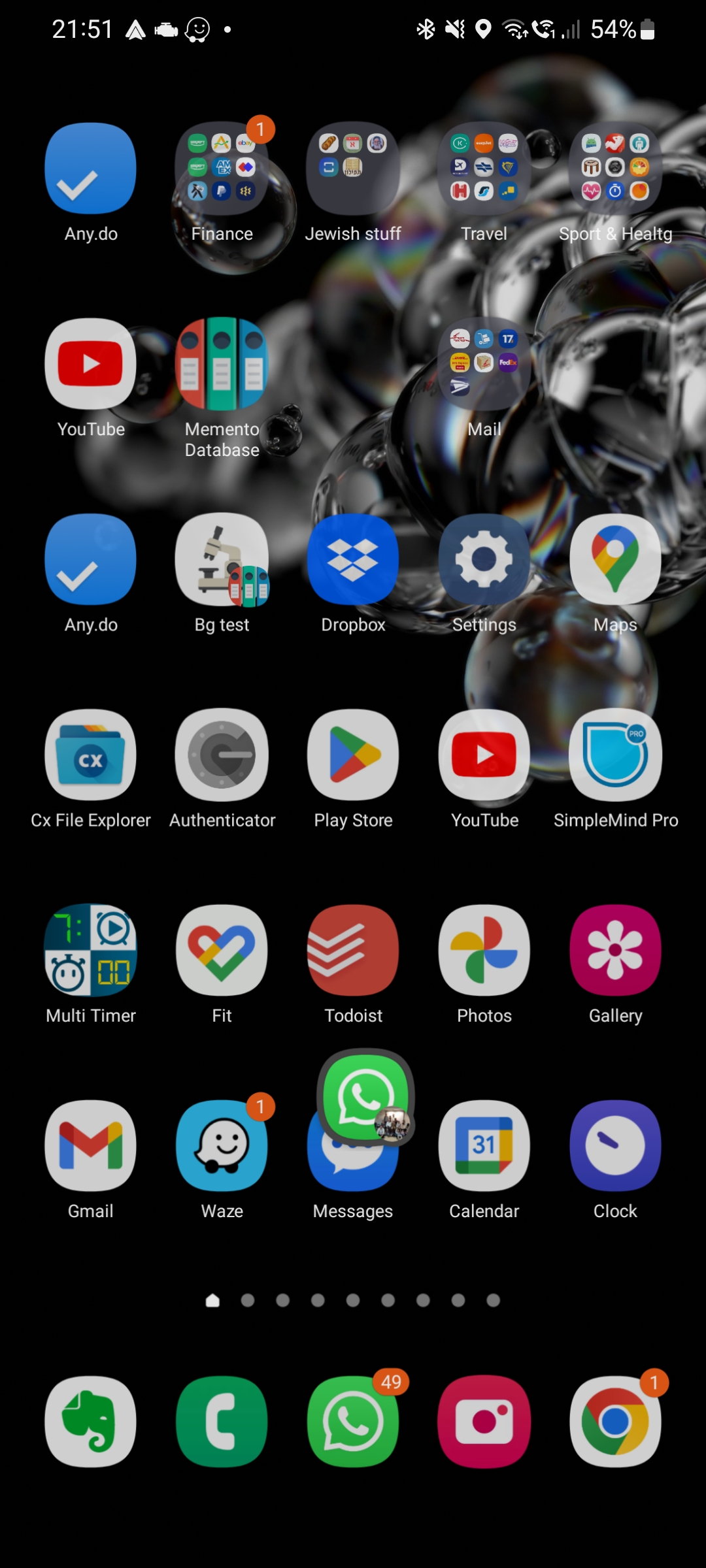The width and height of the screenshot is (706, 1568).
Task: Open the Jewish stuff folder
Action: click(x=353, y=169)
